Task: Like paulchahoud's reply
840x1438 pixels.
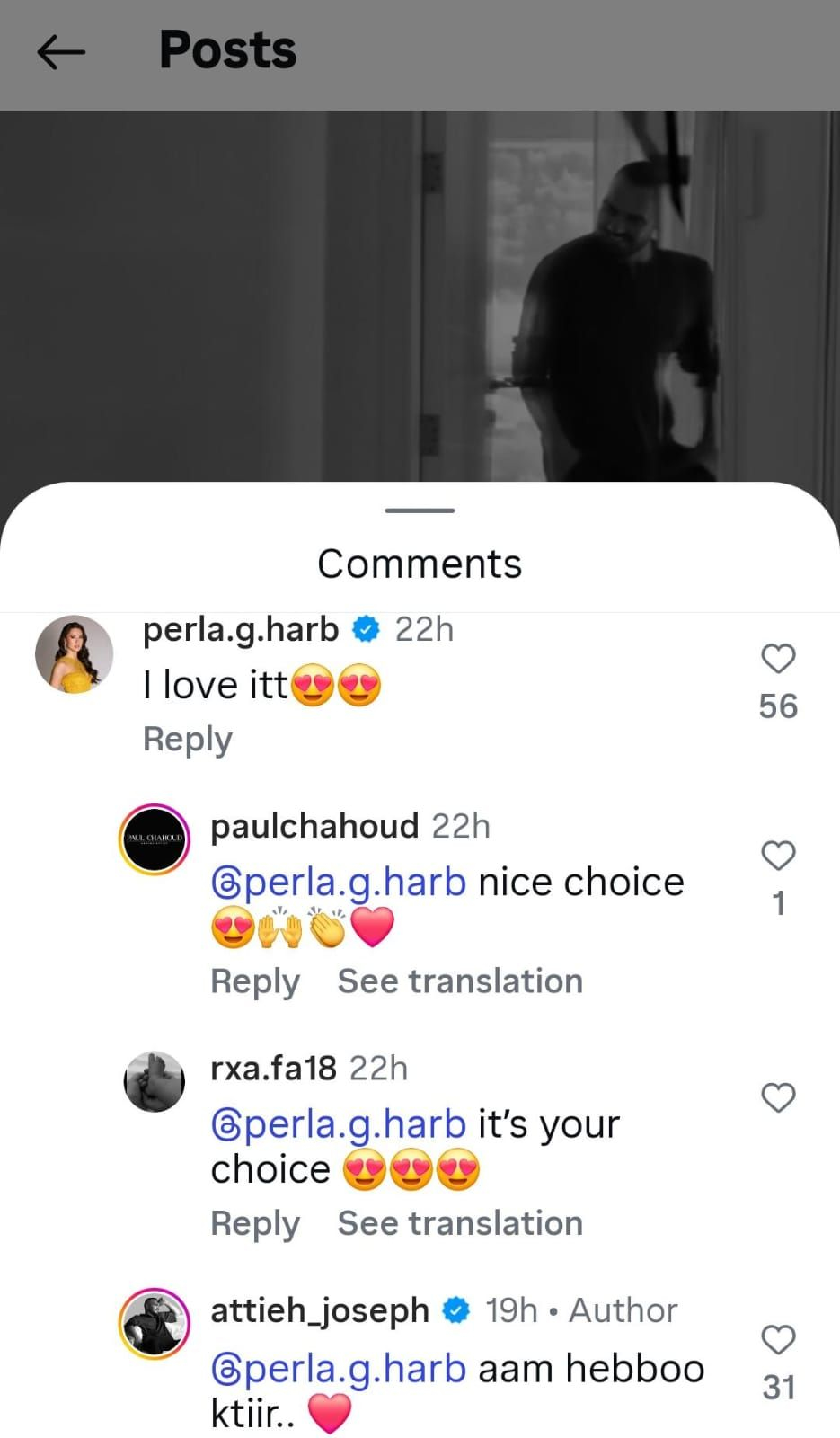Action: [778, 856]
